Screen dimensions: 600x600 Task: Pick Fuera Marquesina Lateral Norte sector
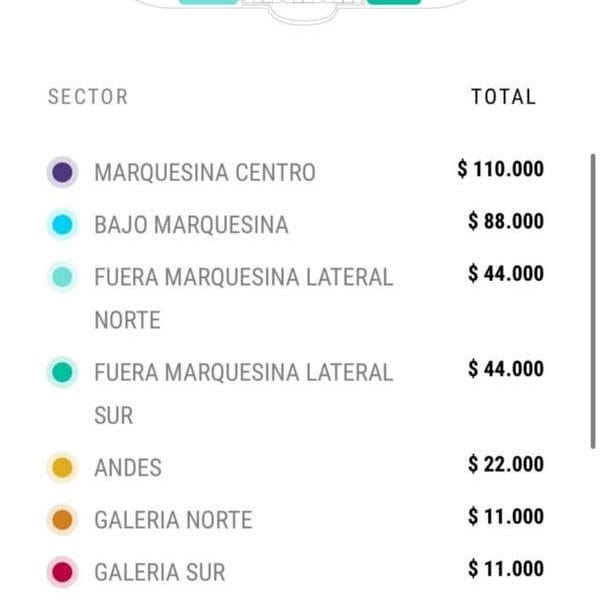pyautogui.click(x=295, y=297)
